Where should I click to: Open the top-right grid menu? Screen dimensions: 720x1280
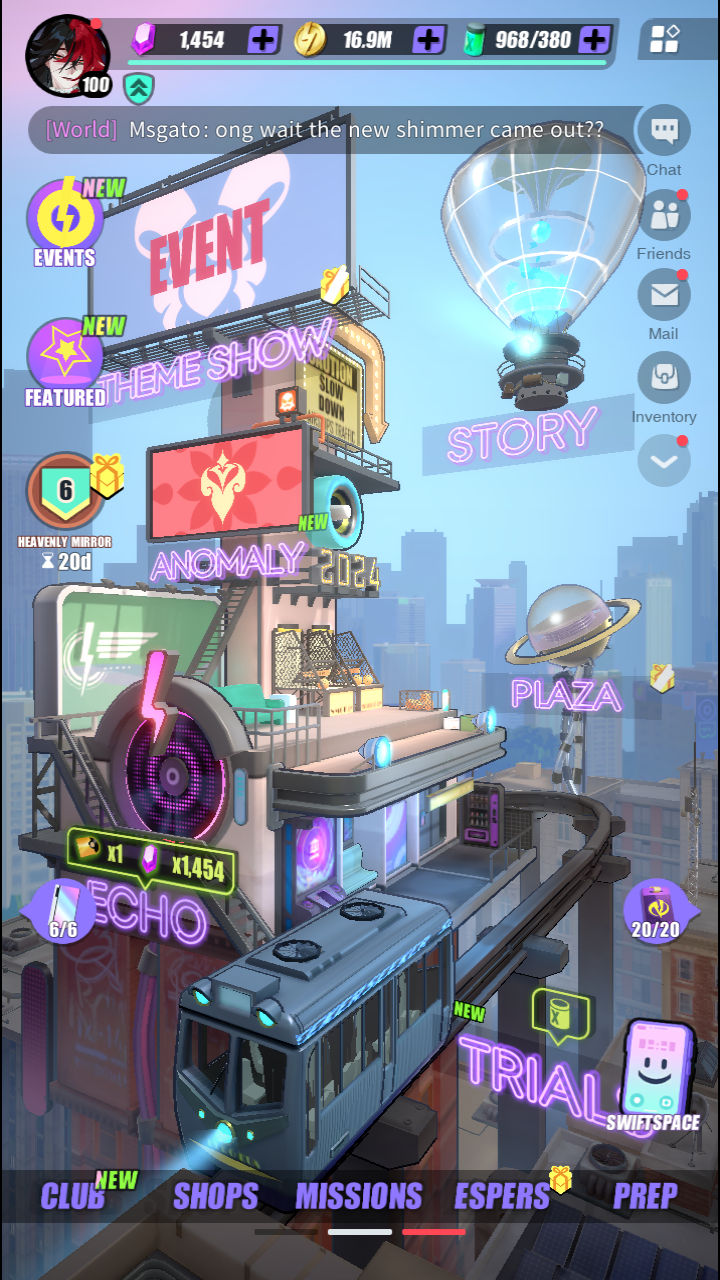tap(664, 39)
